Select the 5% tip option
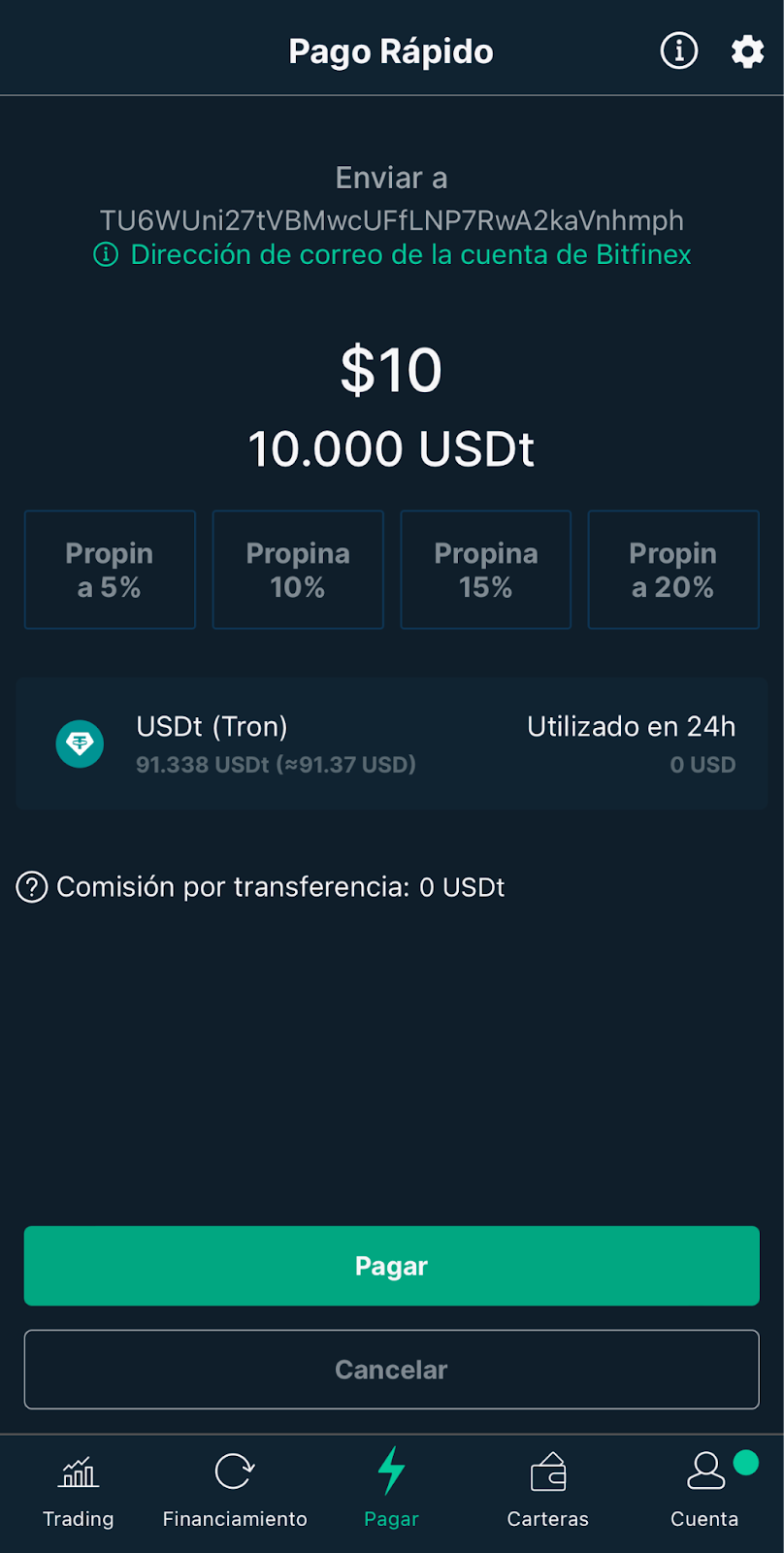The image size is (784, 1553). [110, 570]
